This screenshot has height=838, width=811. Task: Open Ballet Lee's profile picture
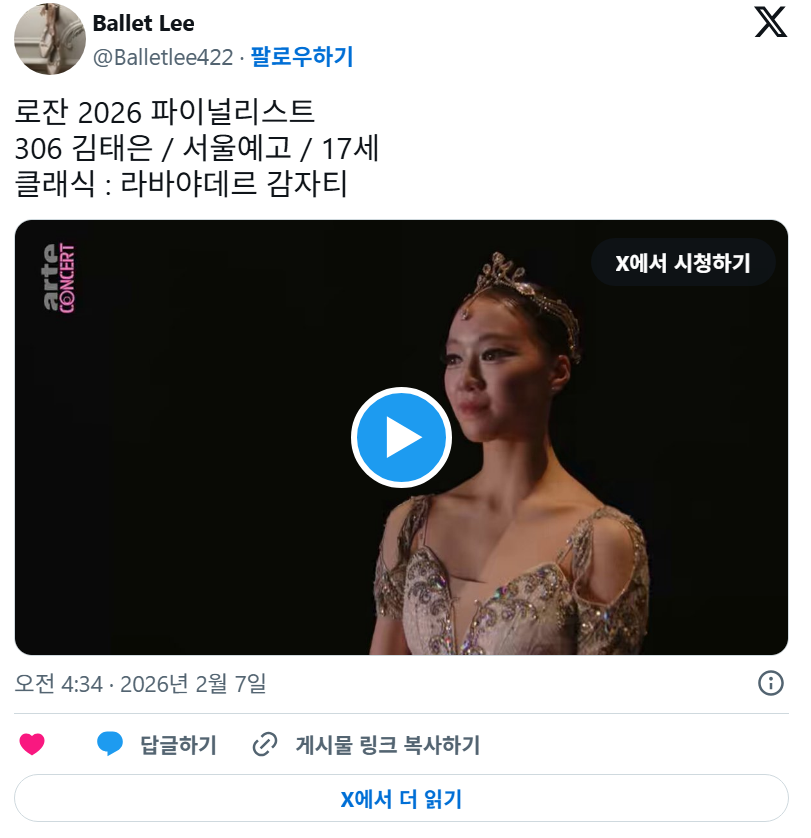click(49, 39)
